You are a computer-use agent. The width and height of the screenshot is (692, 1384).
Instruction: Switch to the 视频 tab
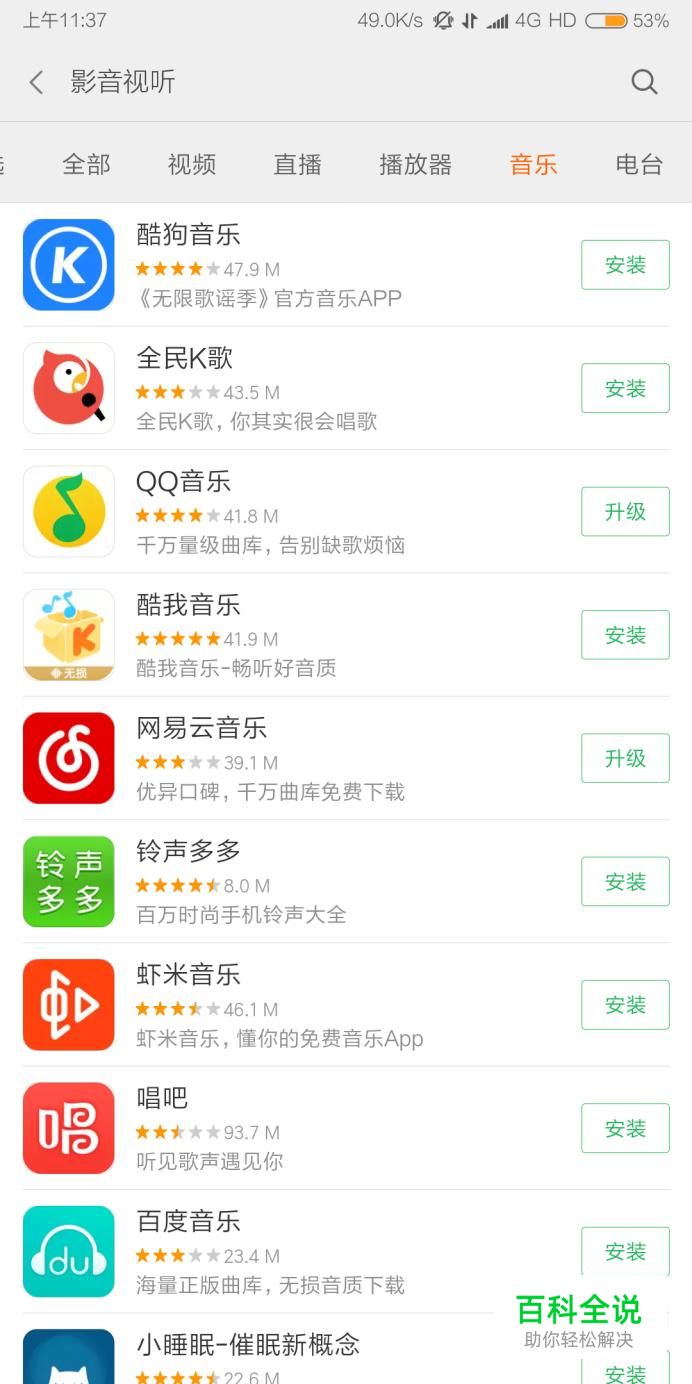pyautogui.click(x=192, y=164)
